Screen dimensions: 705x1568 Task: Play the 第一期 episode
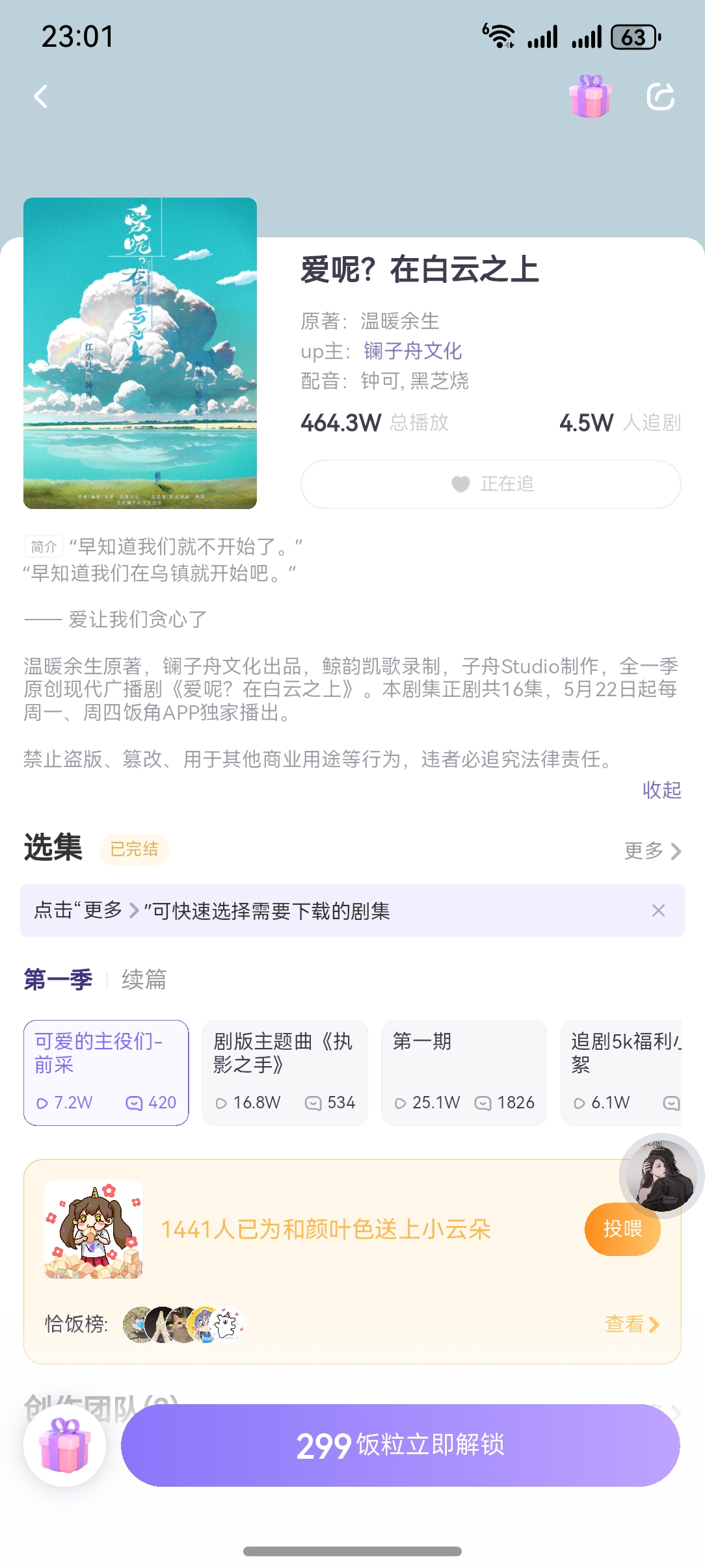(464, 1072)
